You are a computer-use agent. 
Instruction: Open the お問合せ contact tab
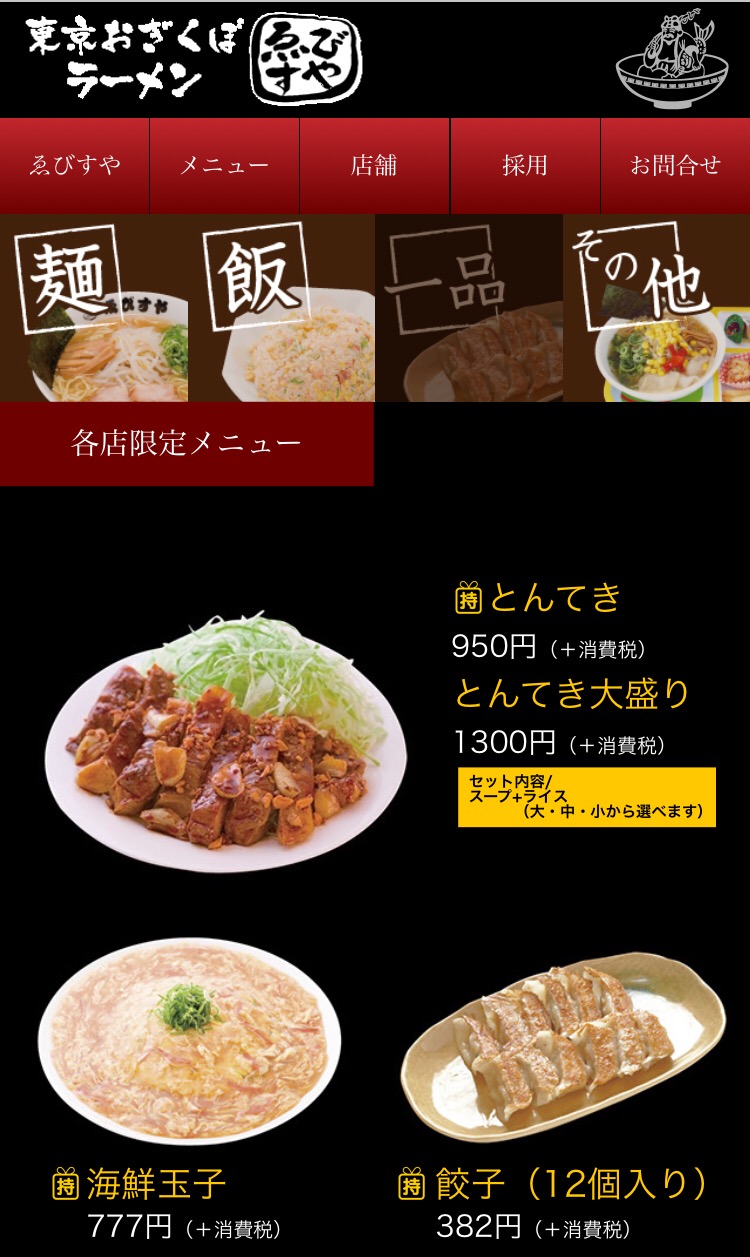[x=675, y=165]
